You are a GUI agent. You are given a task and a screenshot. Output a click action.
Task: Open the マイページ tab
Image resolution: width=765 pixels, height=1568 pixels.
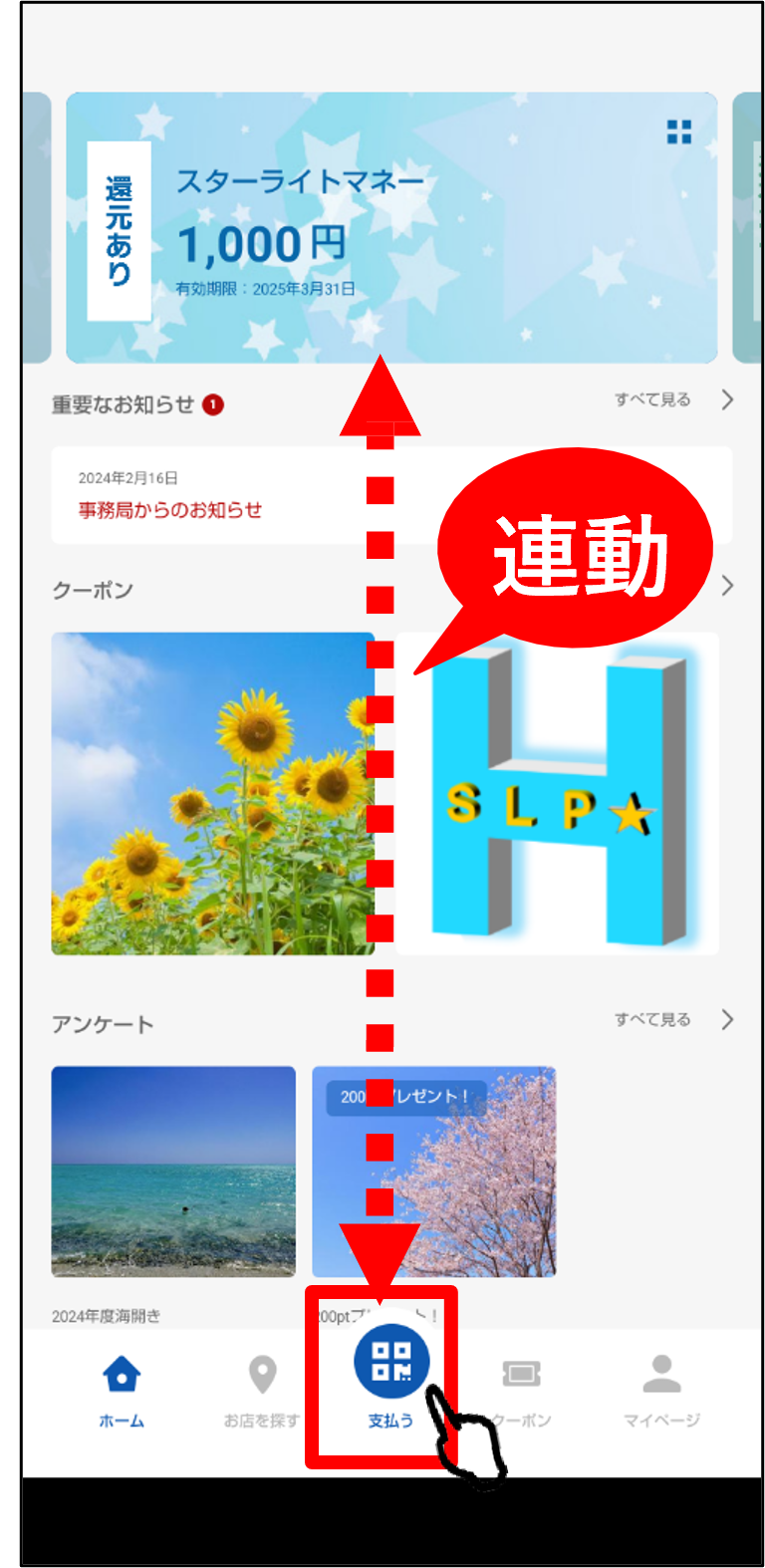tap(661, 1391)
